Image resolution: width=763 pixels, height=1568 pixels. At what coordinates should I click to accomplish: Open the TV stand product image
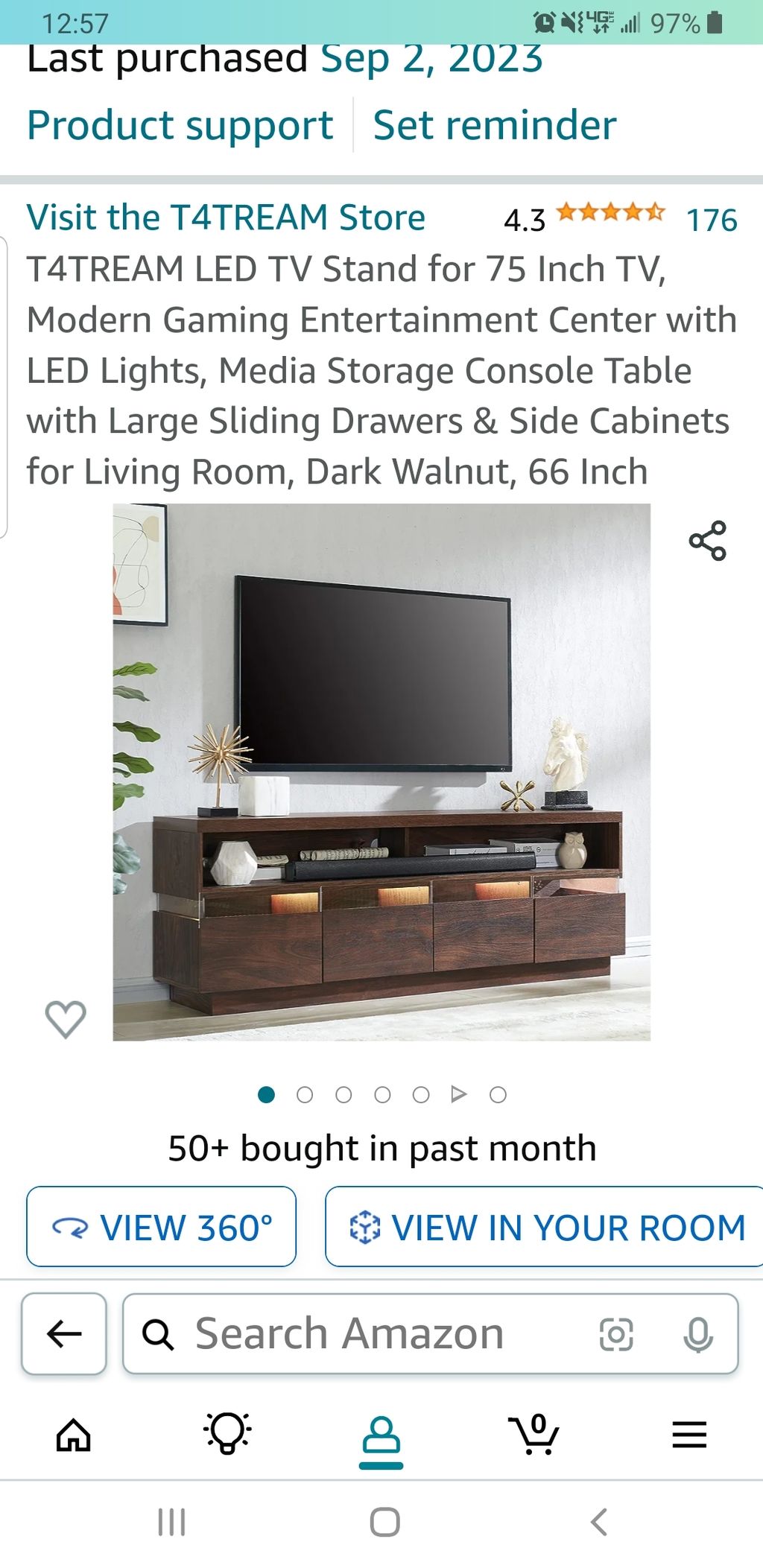click(381, 772)
